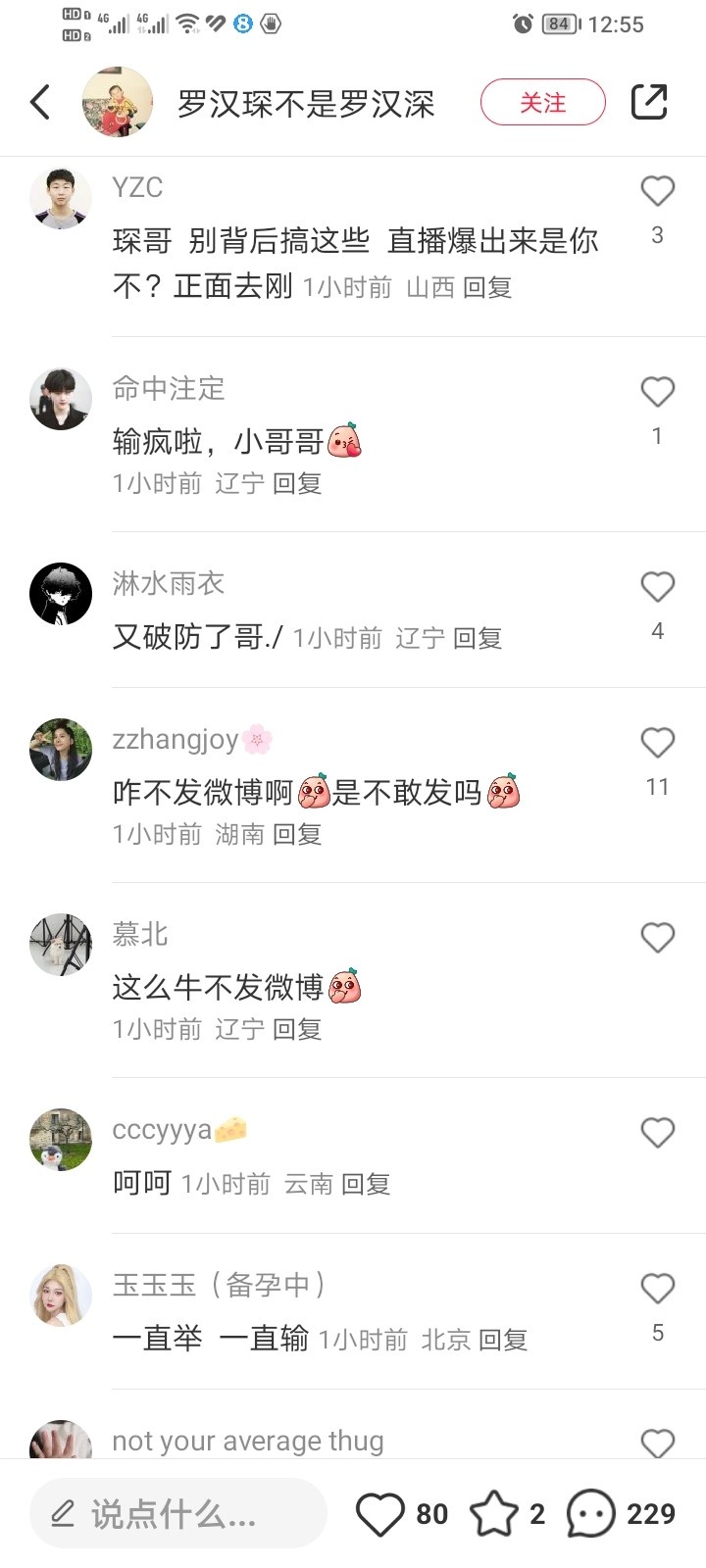The width and height of the screenshot is (706, 1568).
Task: Follow the author with 关注 button
Action: coord(542,102)
